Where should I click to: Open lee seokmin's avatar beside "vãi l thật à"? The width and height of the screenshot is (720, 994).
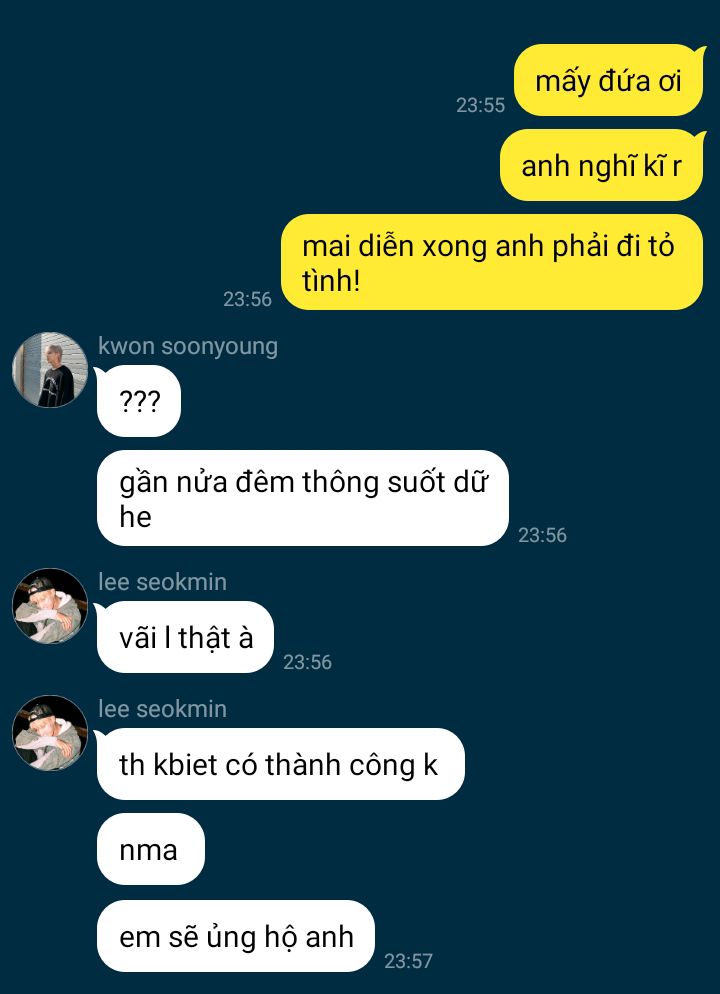(x=50, y=606)
